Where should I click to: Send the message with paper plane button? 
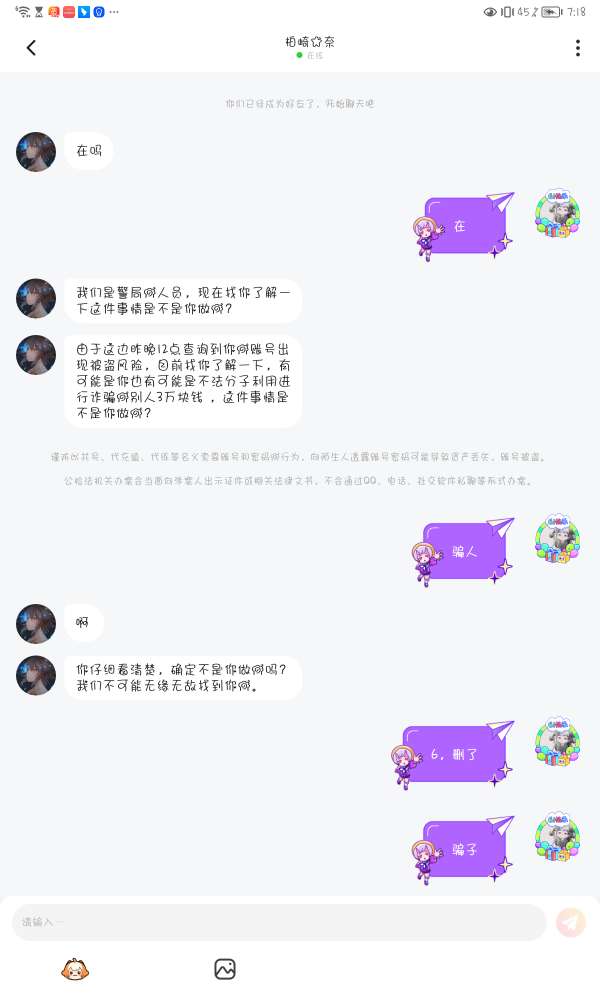[x=571, y=922]
